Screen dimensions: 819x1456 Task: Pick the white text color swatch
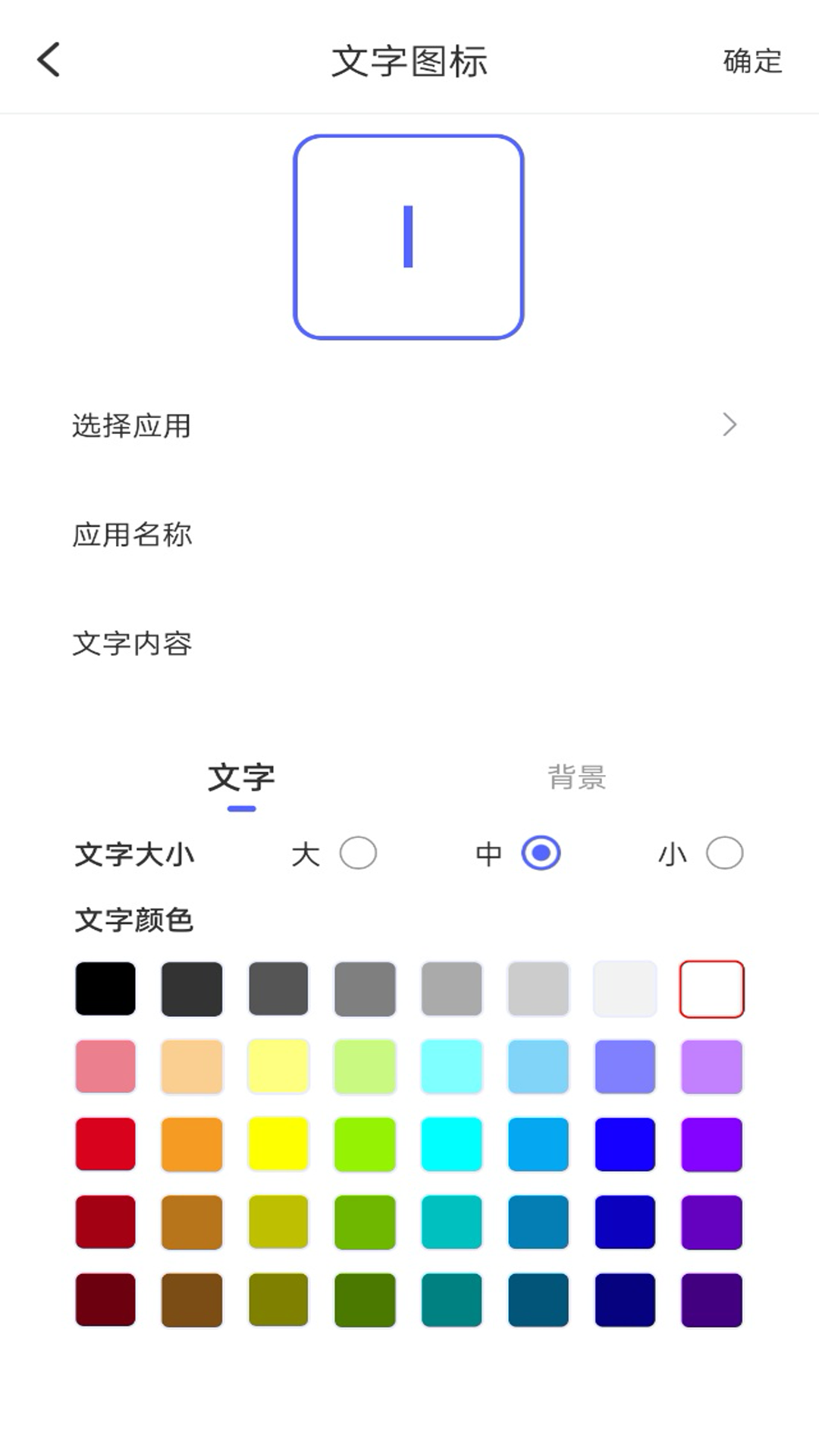pyautogui.click(x=711, y=988)
